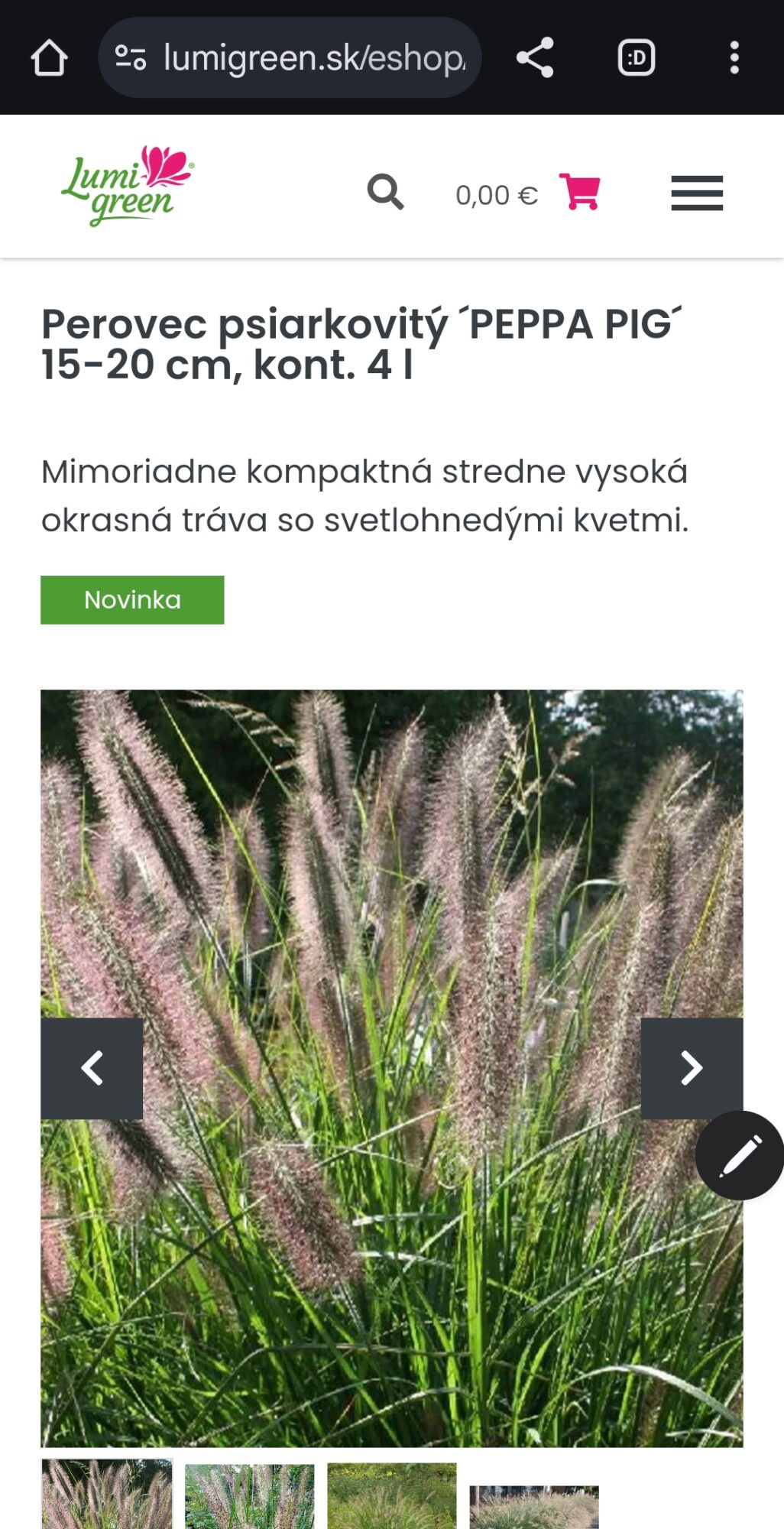Open the hamburger navigation menu

point(697,193)
